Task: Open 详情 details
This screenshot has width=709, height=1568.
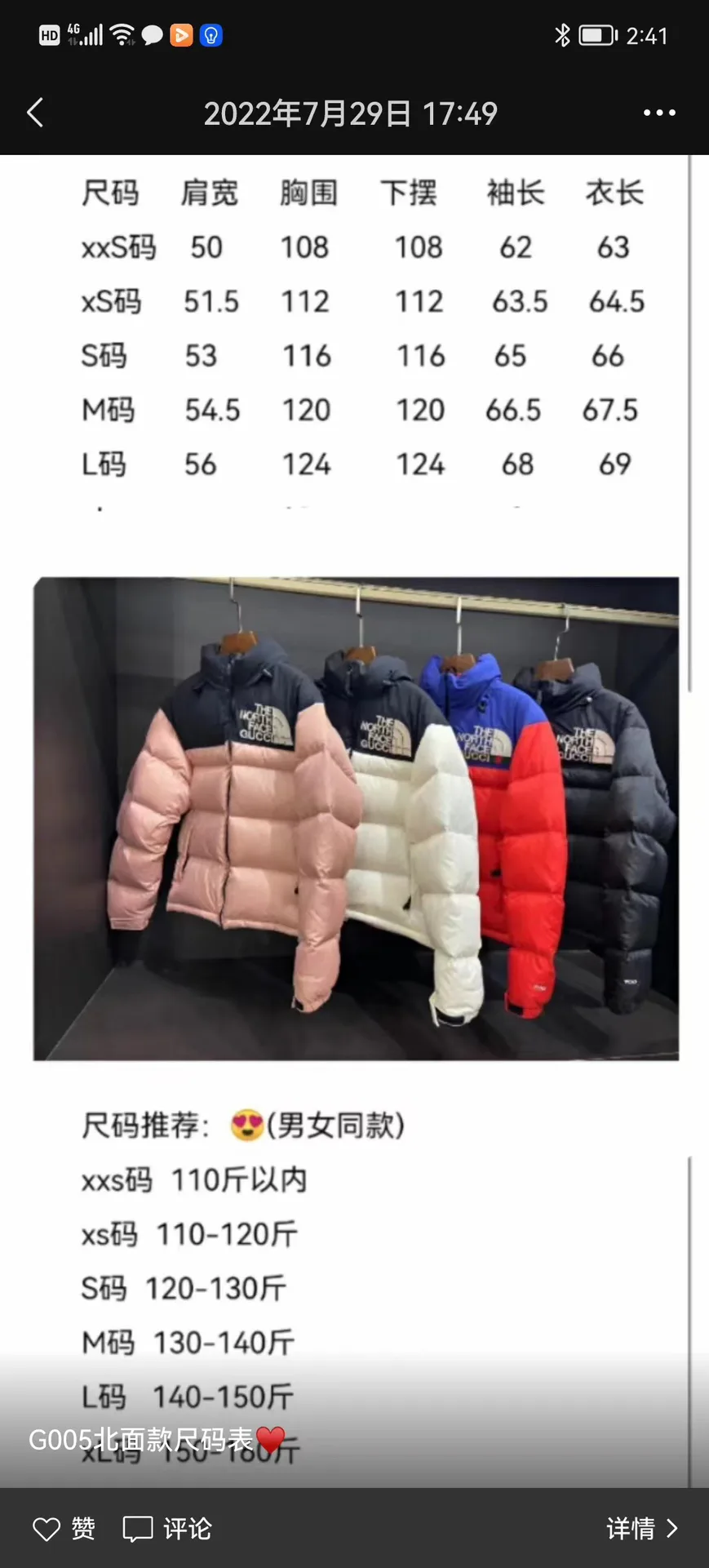Action: pyautogui.click(x=642, y=1528)
